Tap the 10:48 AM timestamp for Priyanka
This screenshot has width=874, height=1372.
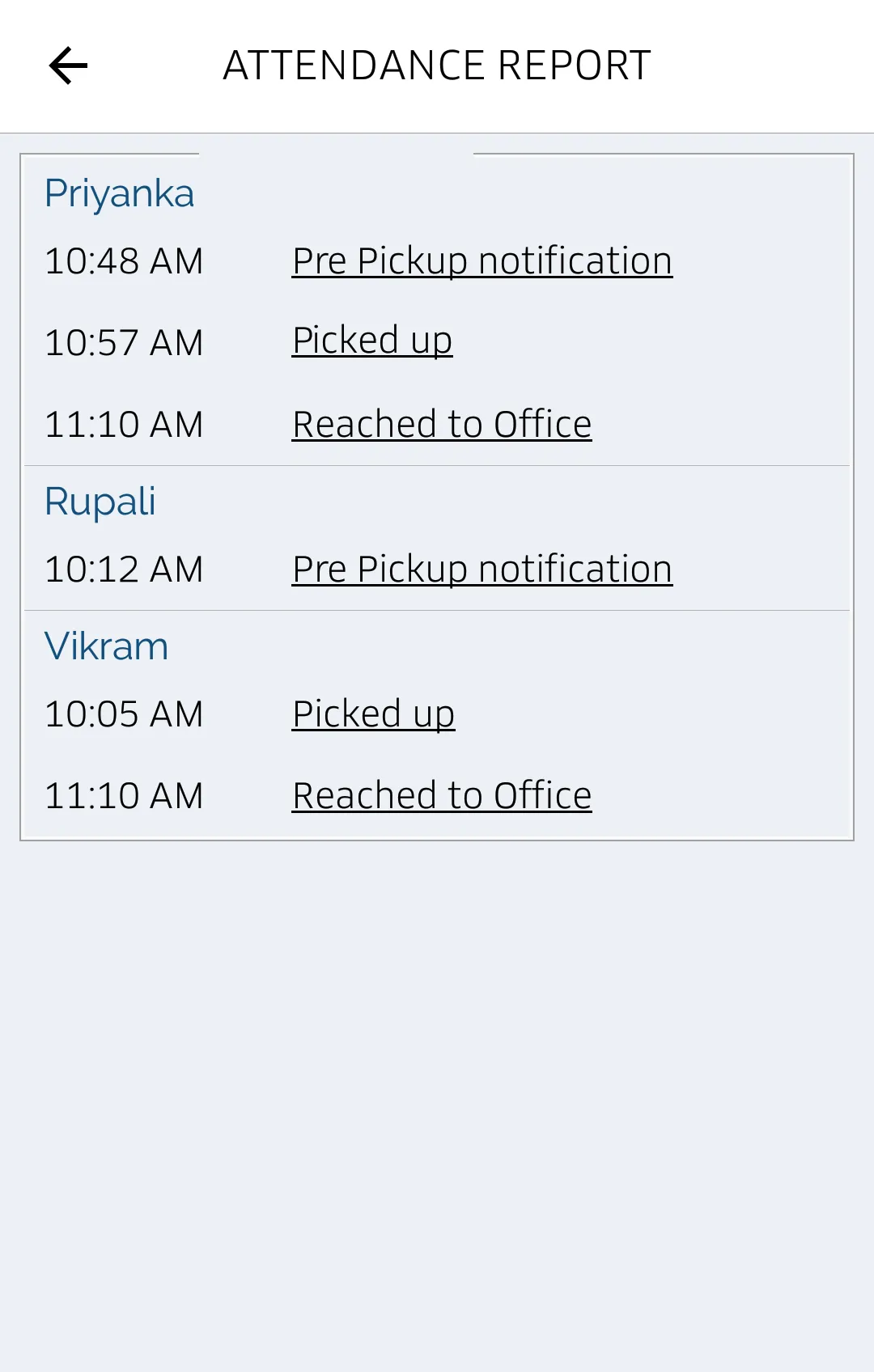point(123,260)
